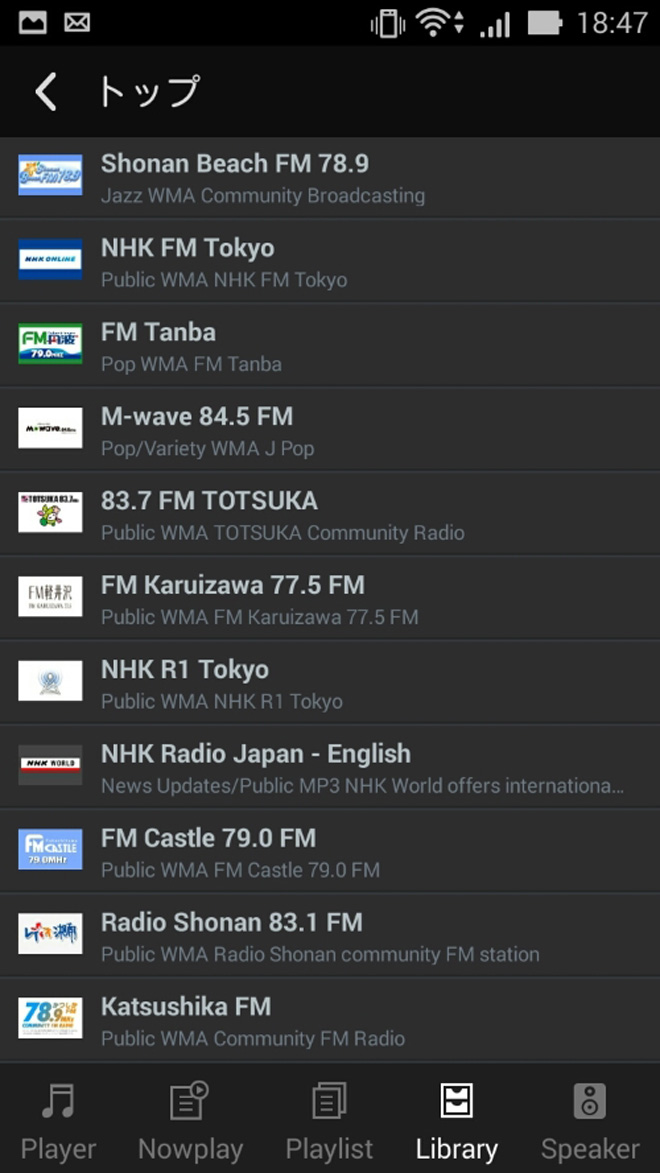Select the Library tab
The image size is (660, 1173).
point(457,1120)
